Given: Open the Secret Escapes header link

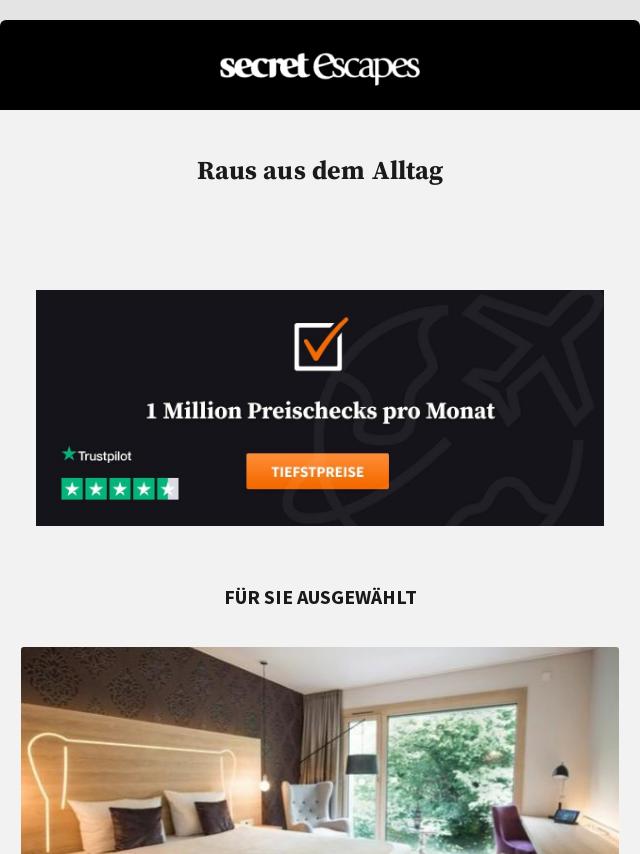Looking at the screenshot, I should 320,67.
